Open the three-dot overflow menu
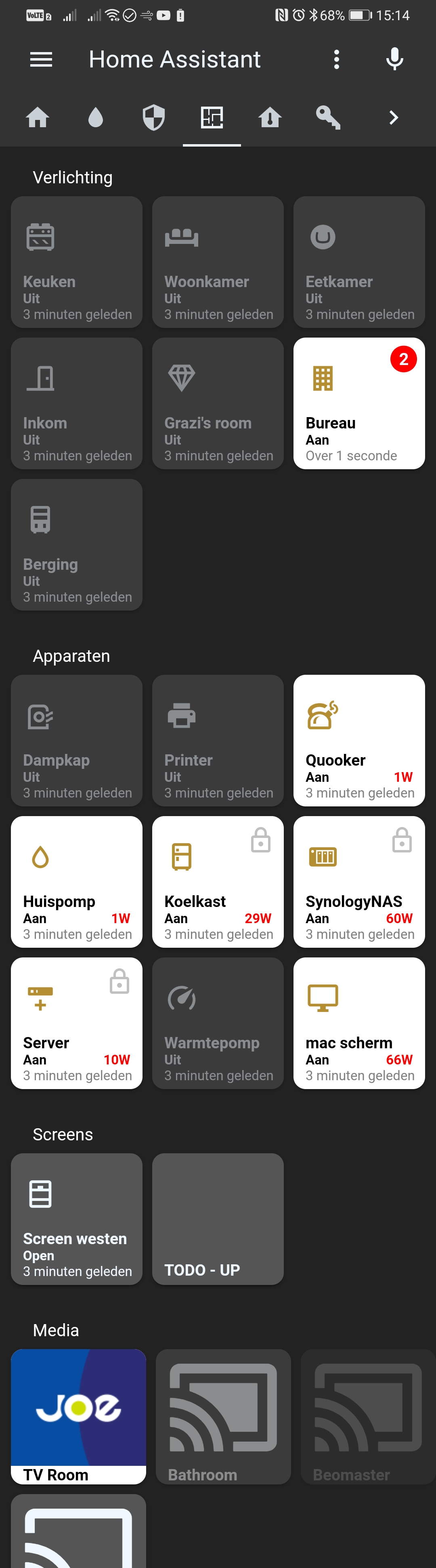Screen dimensions: 436x1568 [x=336, y=59]
